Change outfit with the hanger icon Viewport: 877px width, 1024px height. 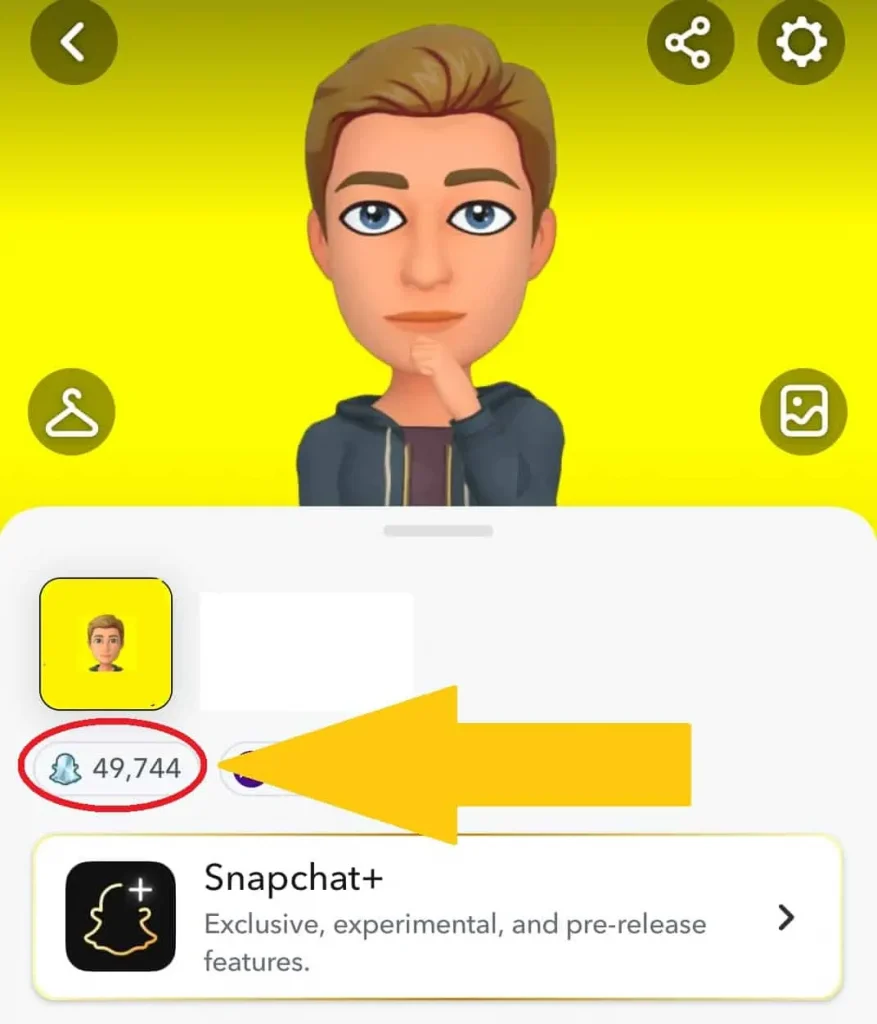point(71,412)
